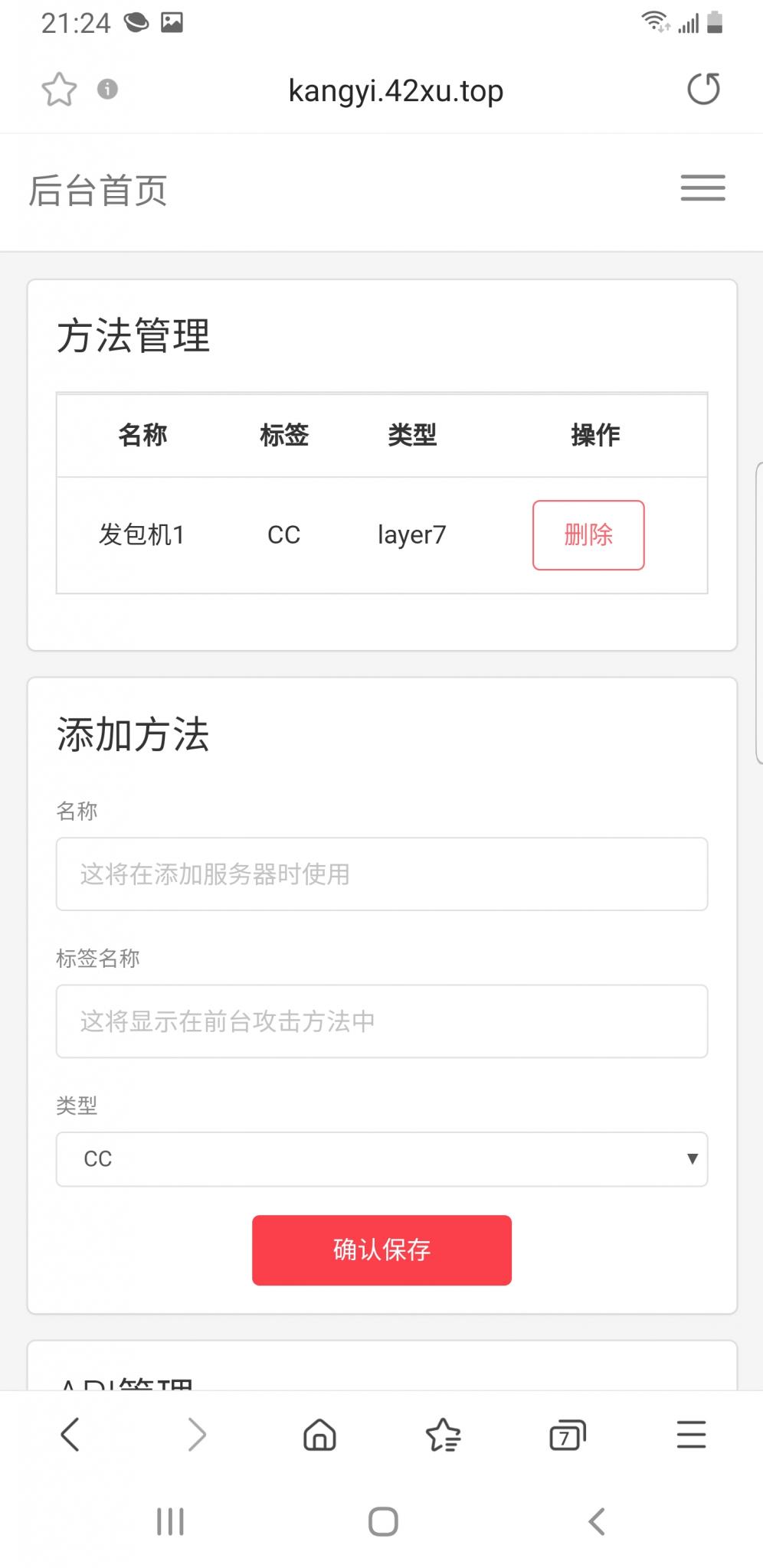The image size is (763, 1568).
Task: Delete 发包机1 using 删除 button
Action: [588, 536]
